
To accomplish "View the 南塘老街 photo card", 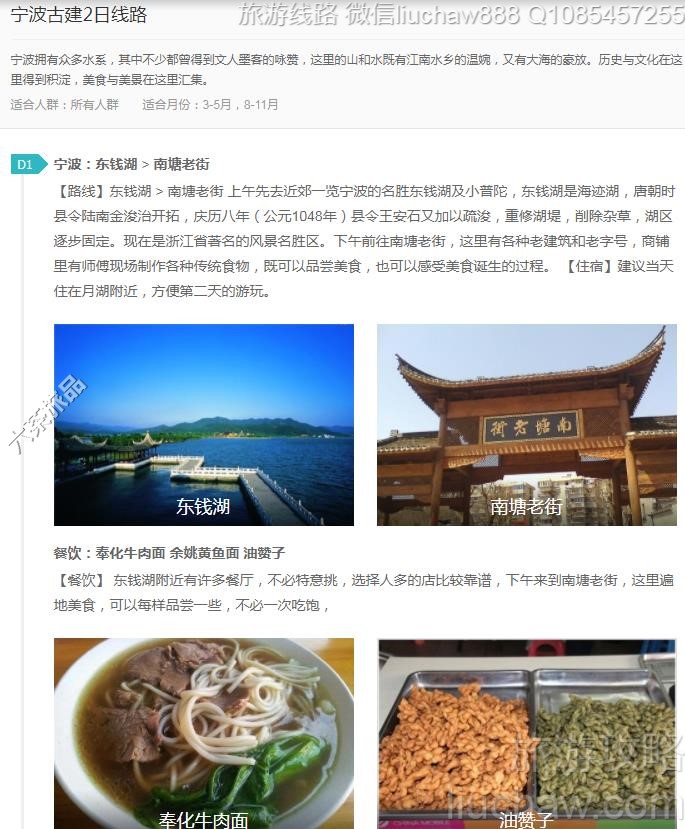I will tap(526, 424).
